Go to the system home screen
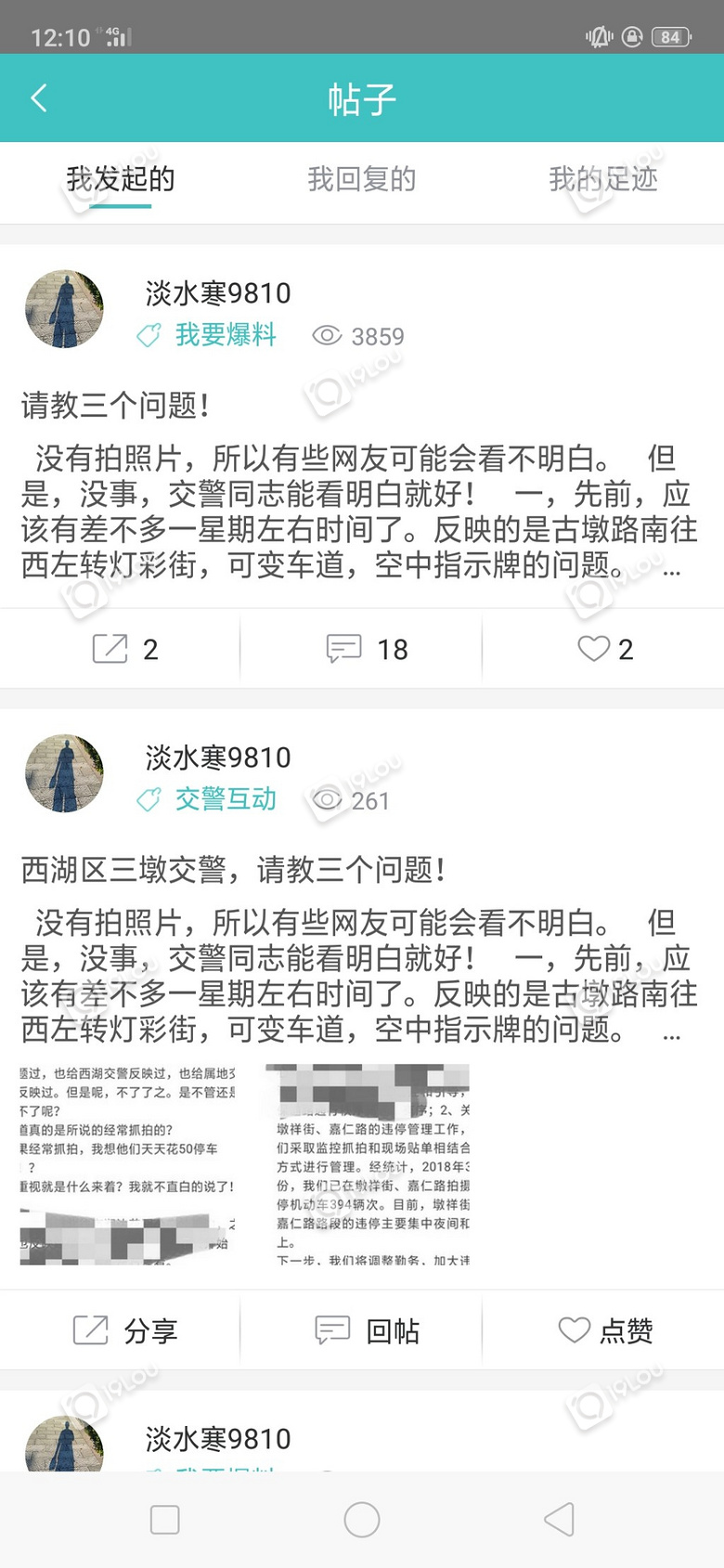 pyautogui.click(x=362, y=1520)
